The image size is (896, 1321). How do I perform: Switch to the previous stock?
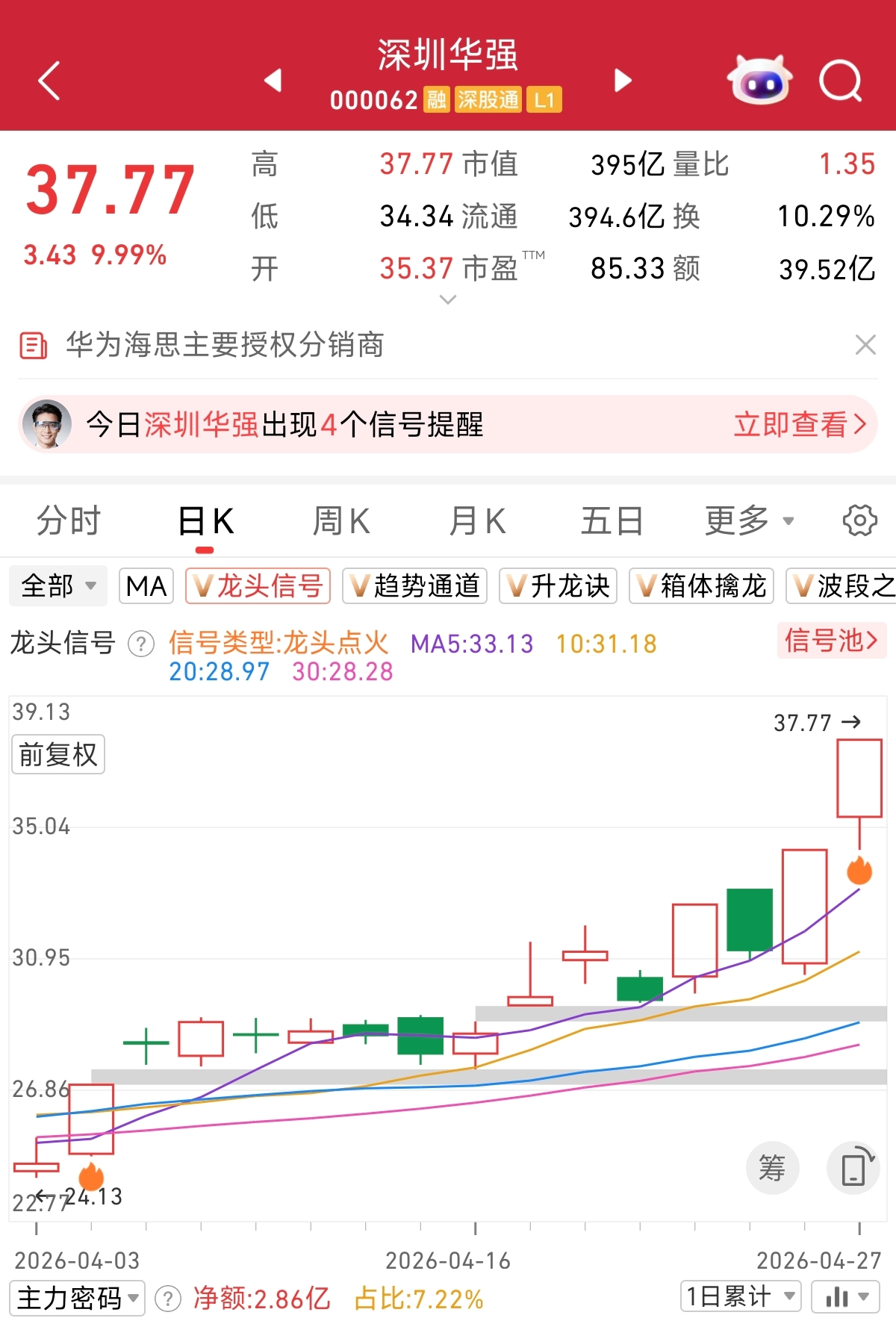[x=273, y=81]
